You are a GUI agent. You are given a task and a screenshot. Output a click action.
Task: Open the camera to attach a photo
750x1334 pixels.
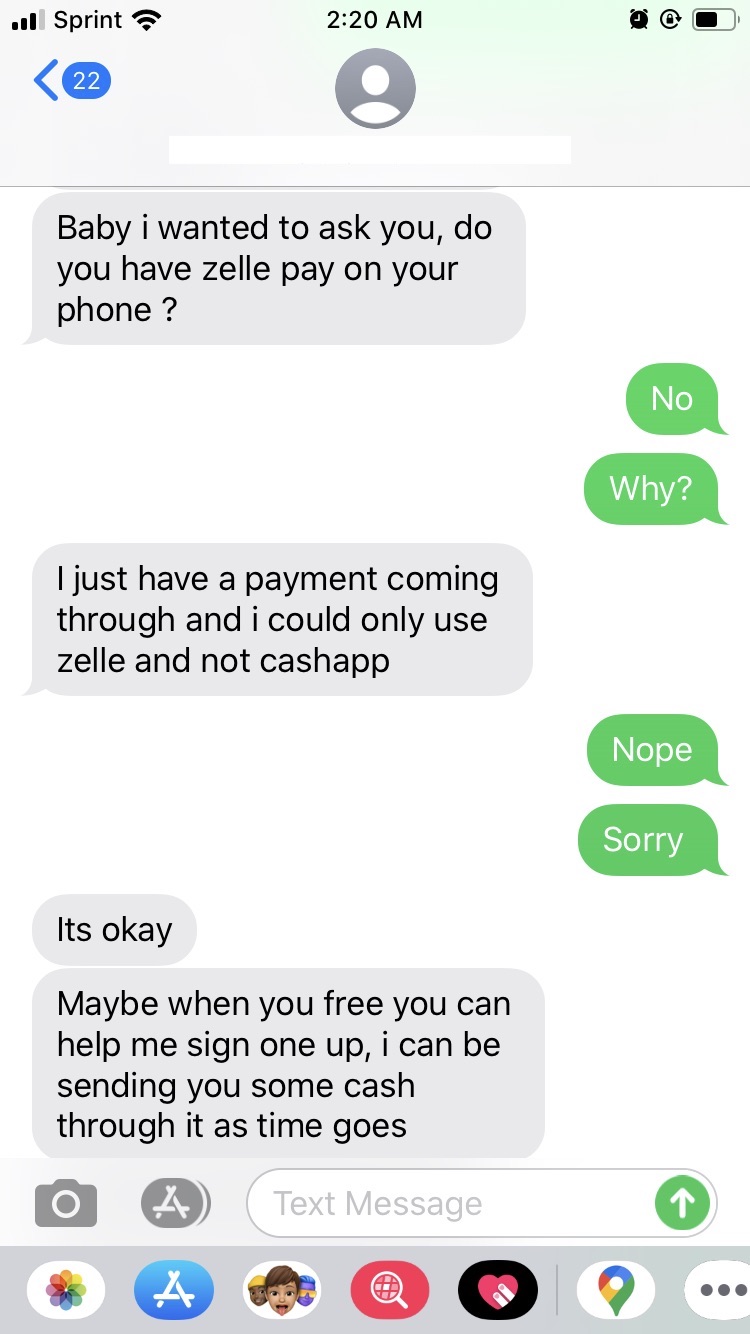click(x=66, y=1203)
